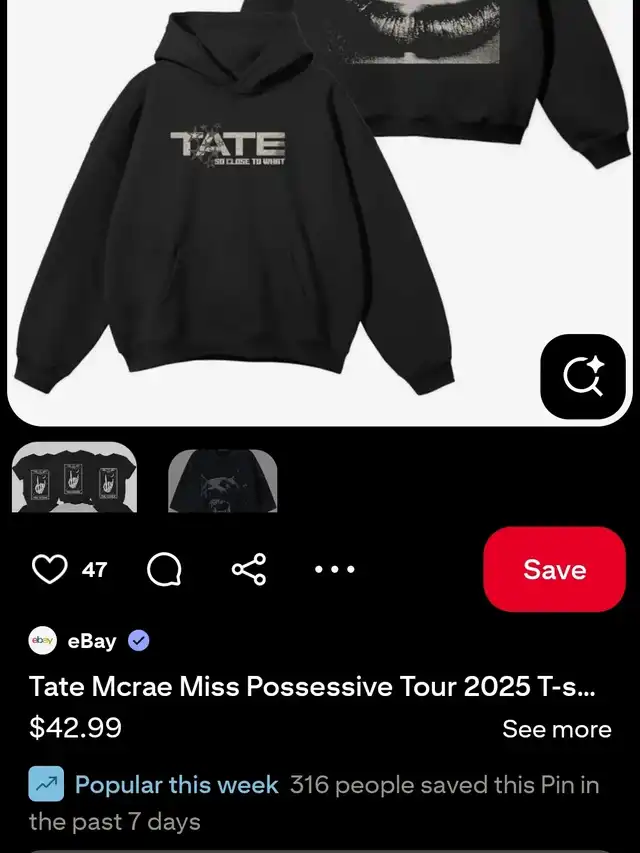This screenshot has width=640, height=853.
Task: Open the comments bubble
Action: tap(164, 569)
